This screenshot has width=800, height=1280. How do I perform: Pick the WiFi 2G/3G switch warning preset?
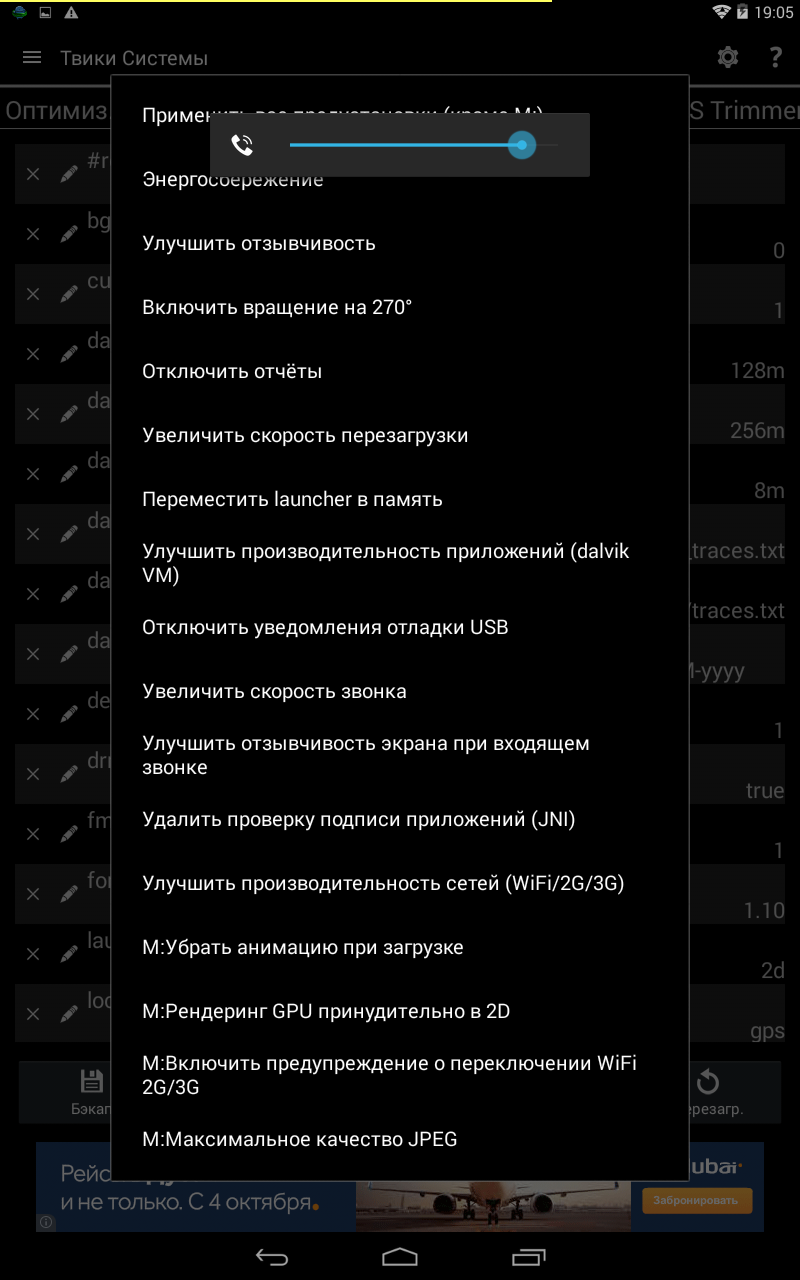389,1075
